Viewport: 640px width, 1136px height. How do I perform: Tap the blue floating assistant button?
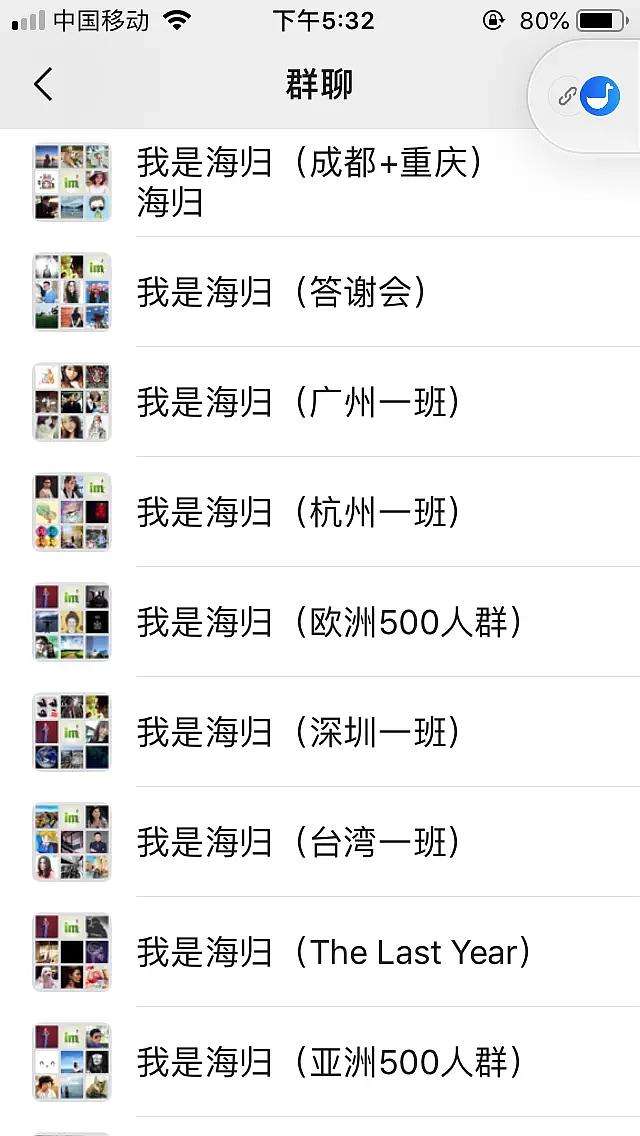[x=600, y=96]
